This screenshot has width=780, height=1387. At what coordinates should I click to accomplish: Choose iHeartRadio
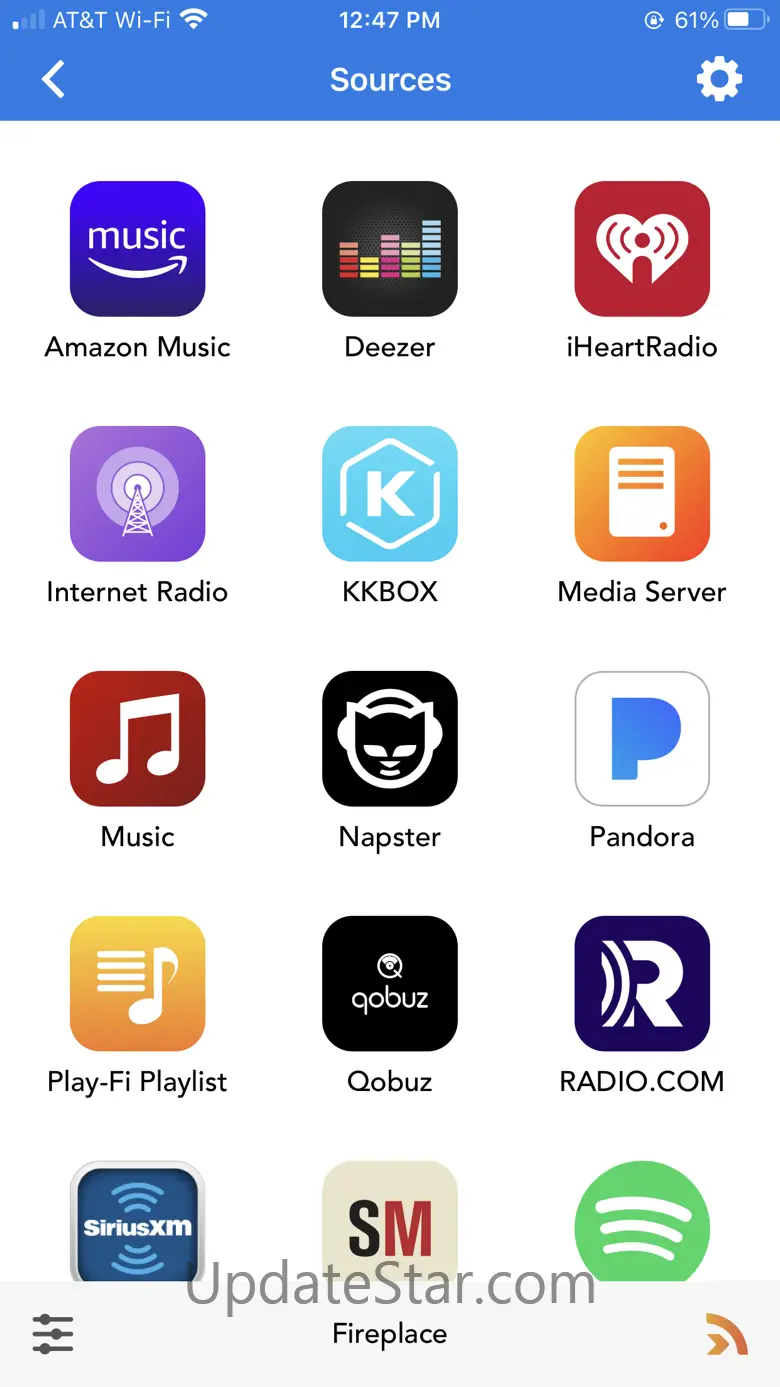coord(642,249)
